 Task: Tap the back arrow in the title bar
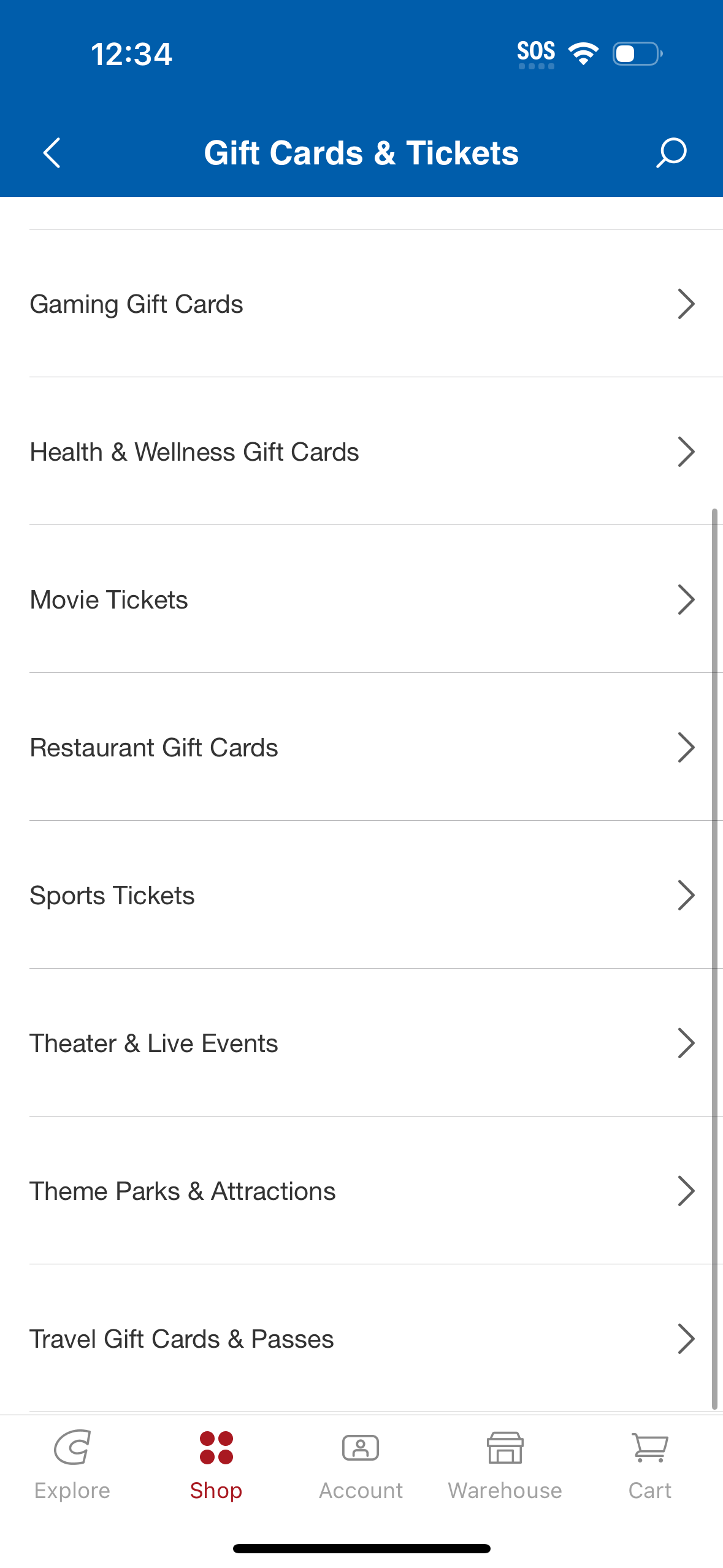coord(52,153)
